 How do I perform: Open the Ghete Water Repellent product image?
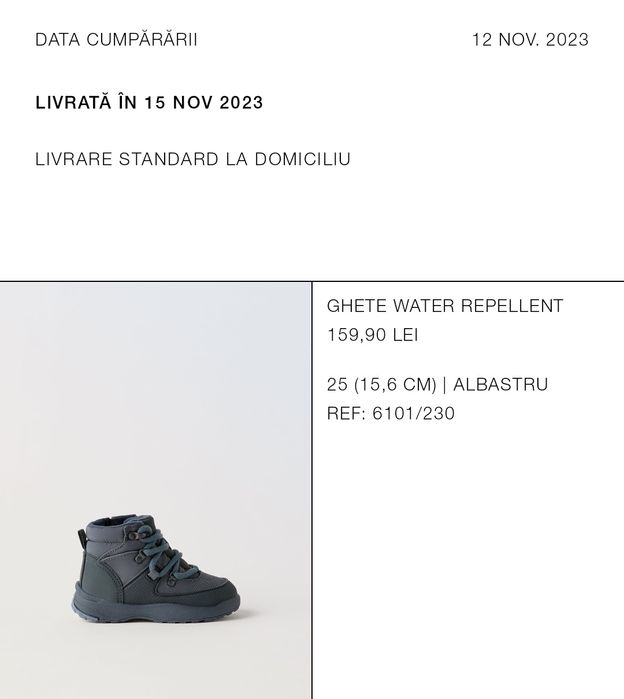click(156, 490)
